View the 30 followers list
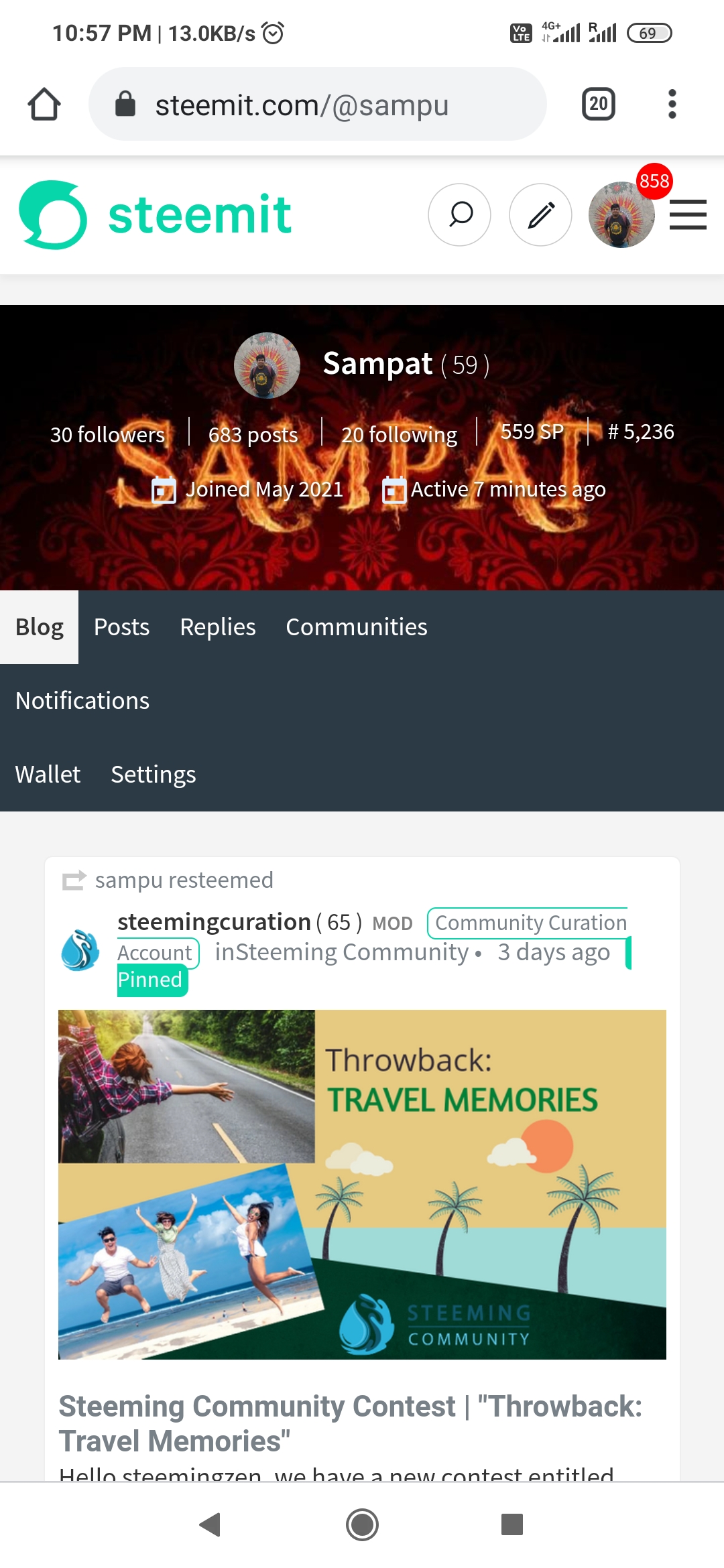The width and height of the screenshot is (724, 1568). [107, 434]
